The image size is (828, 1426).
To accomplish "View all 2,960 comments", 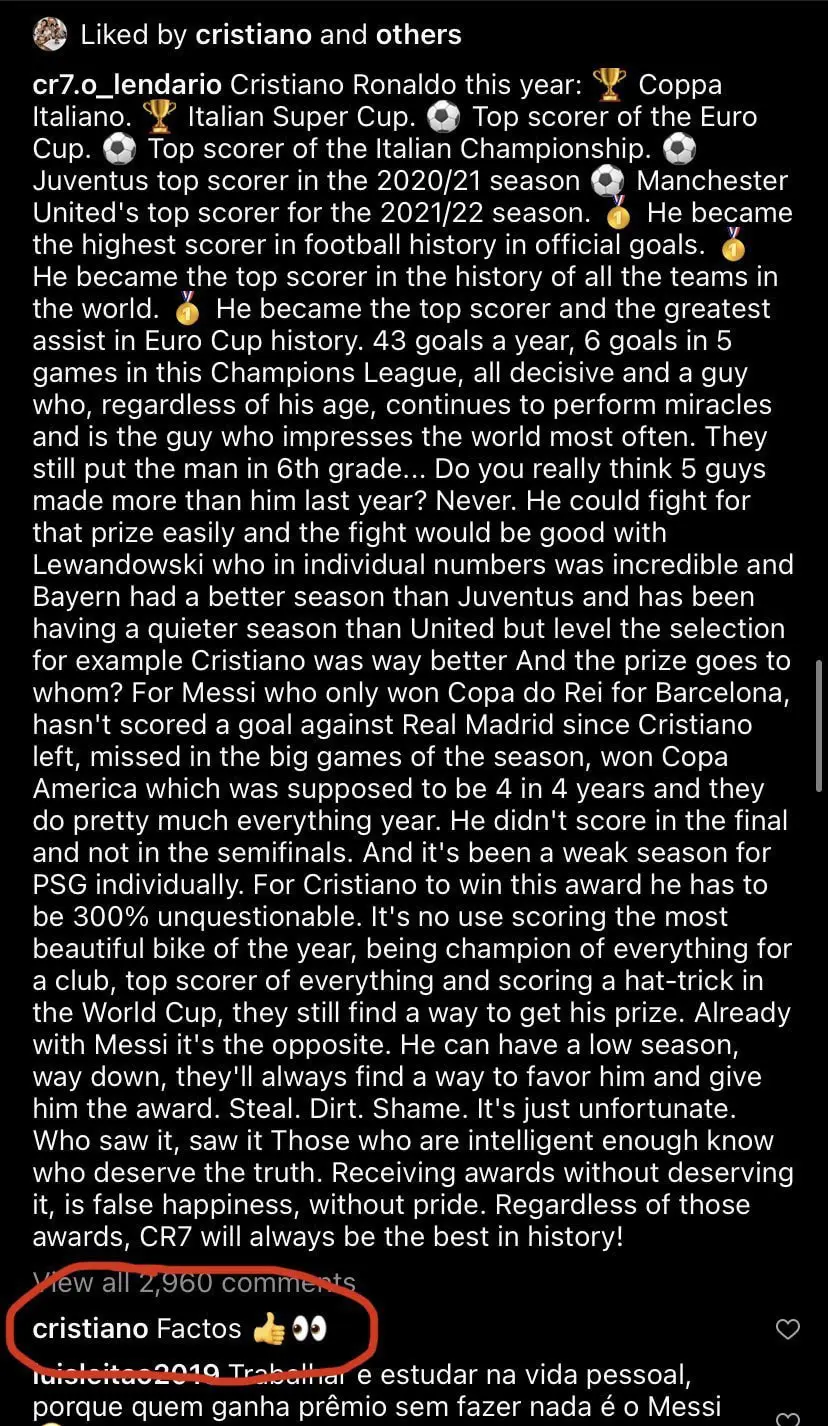I will click(194, 1281).
